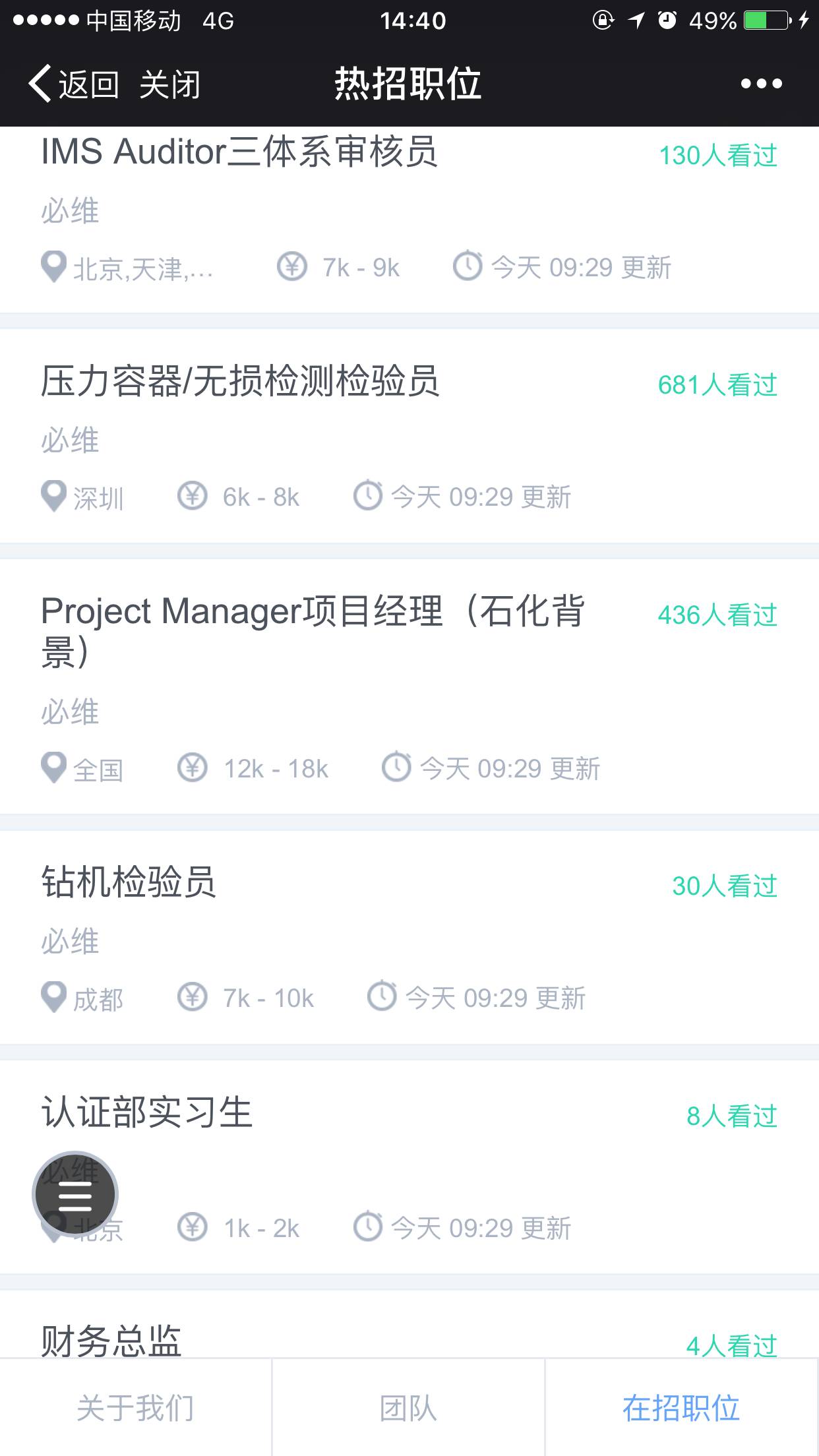Screen dimensions: 819x1456
Task: Tap the 返回 back button
Action: click(x=73, y=84)
